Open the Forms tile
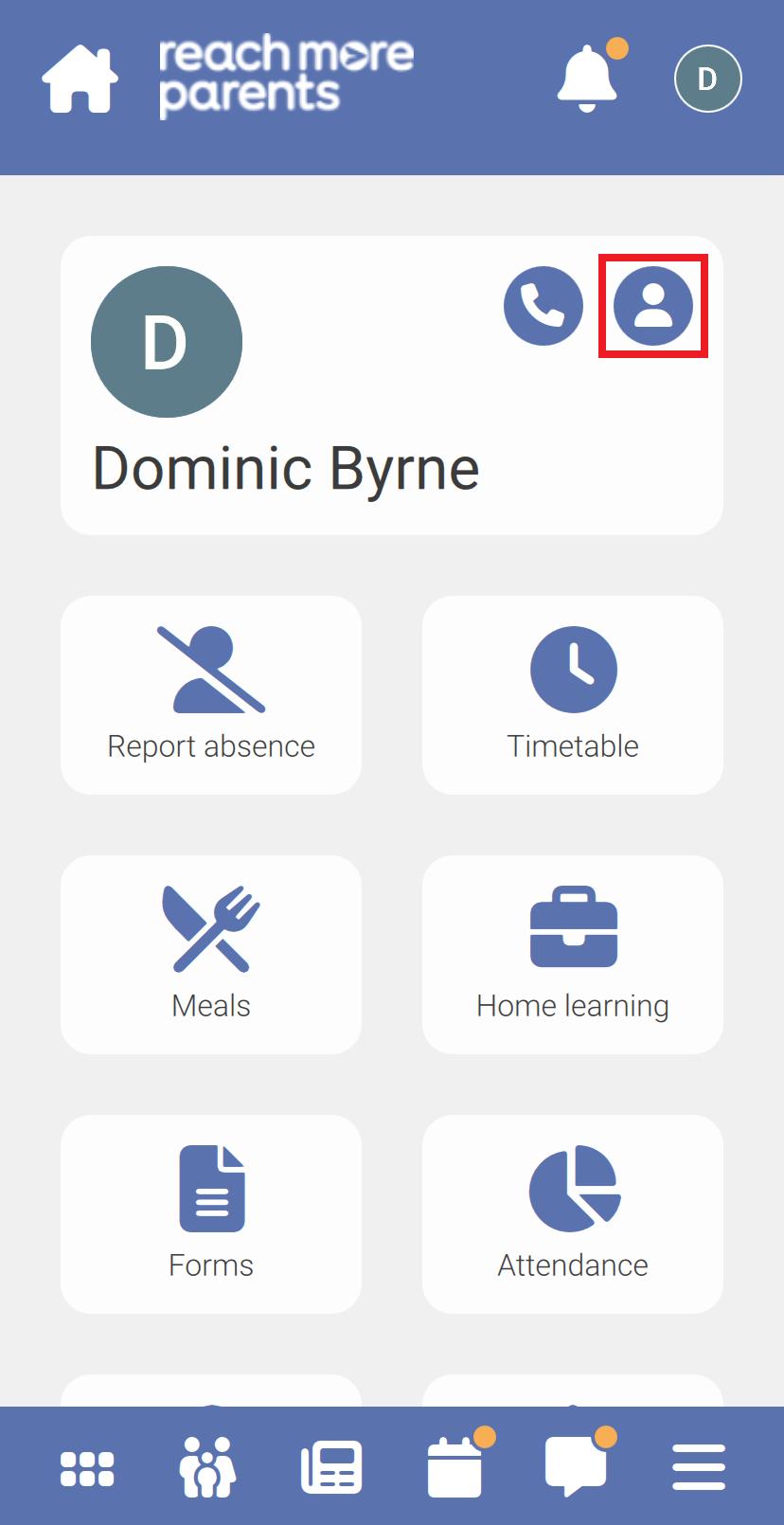 coord(211,1214)
